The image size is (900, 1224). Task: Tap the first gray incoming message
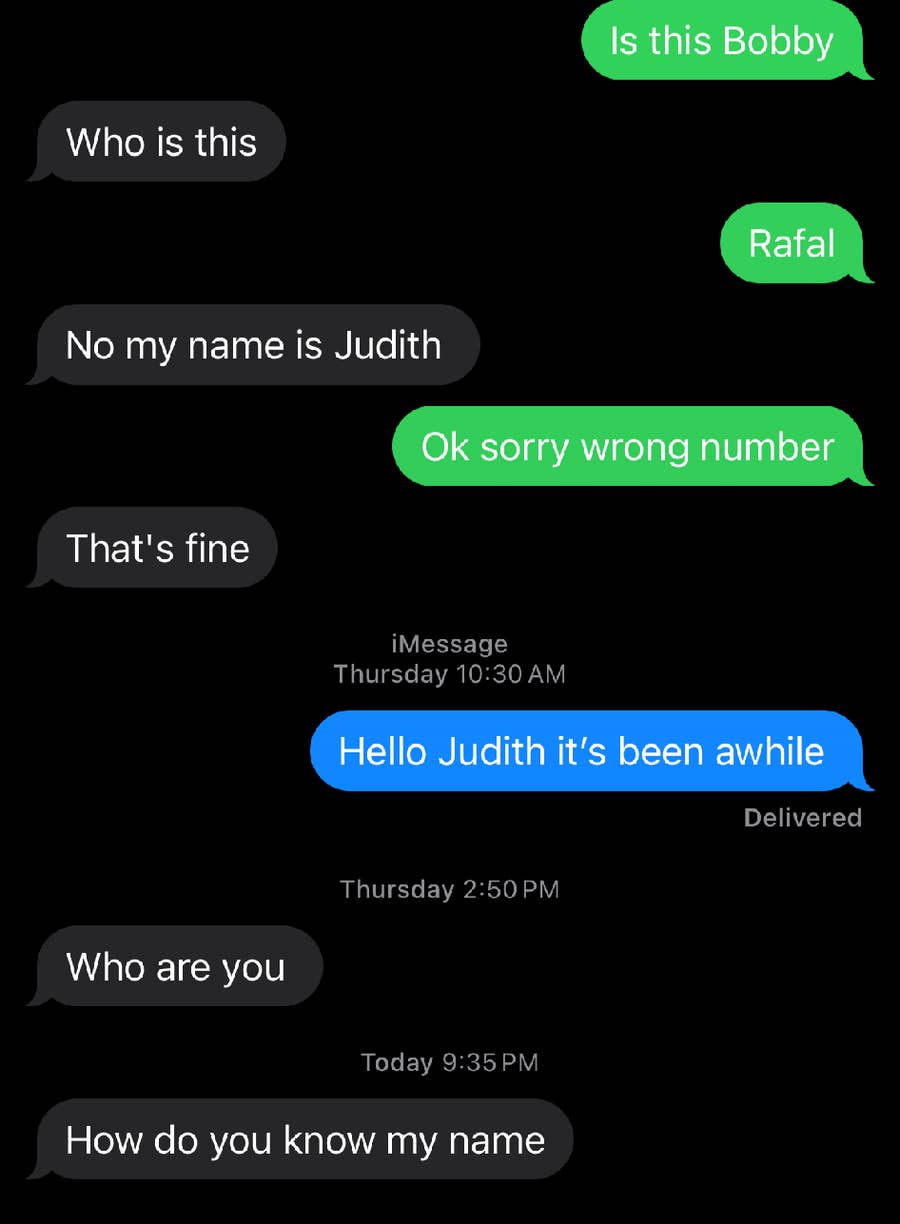click(x=161, y=142)
